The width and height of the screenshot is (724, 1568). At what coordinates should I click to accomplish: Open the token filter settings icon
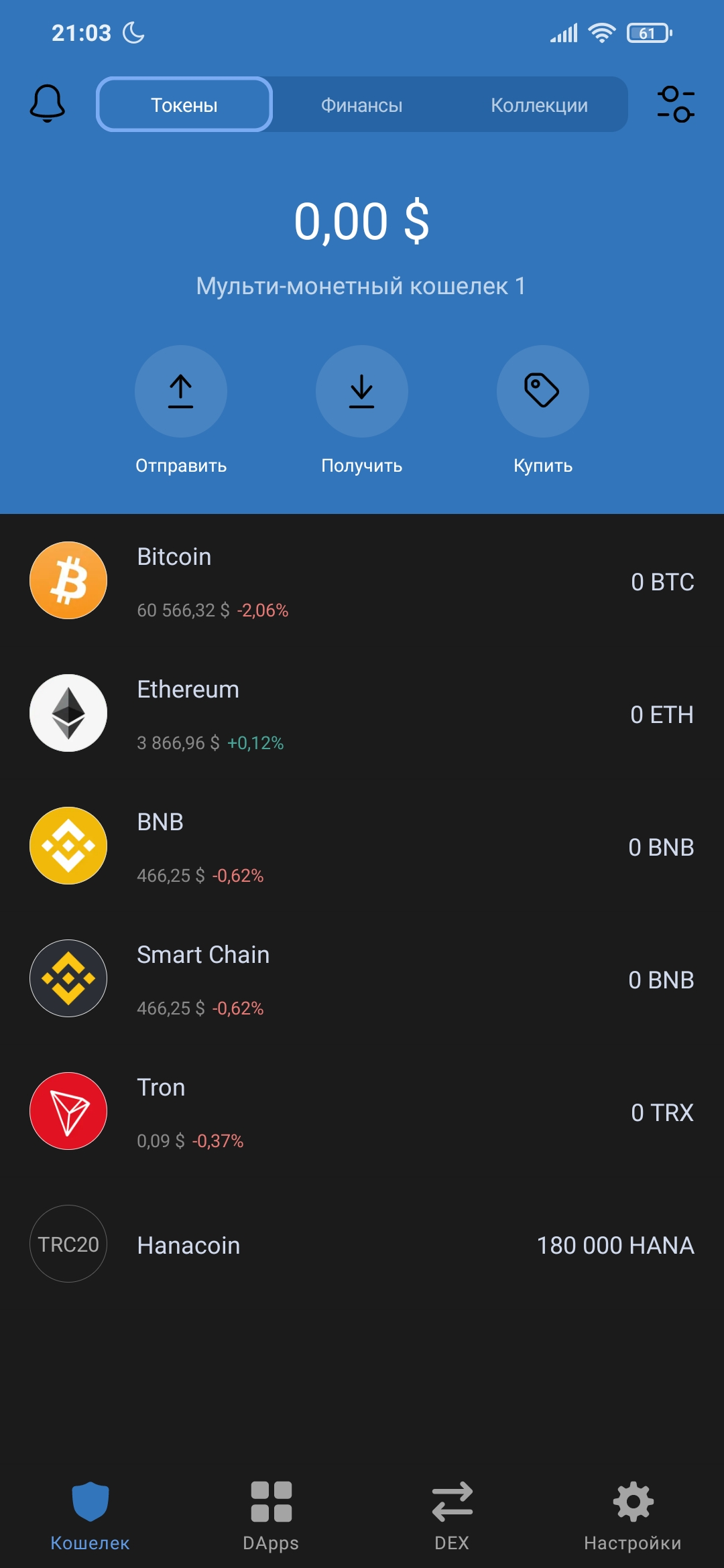(x=675, y=104)
